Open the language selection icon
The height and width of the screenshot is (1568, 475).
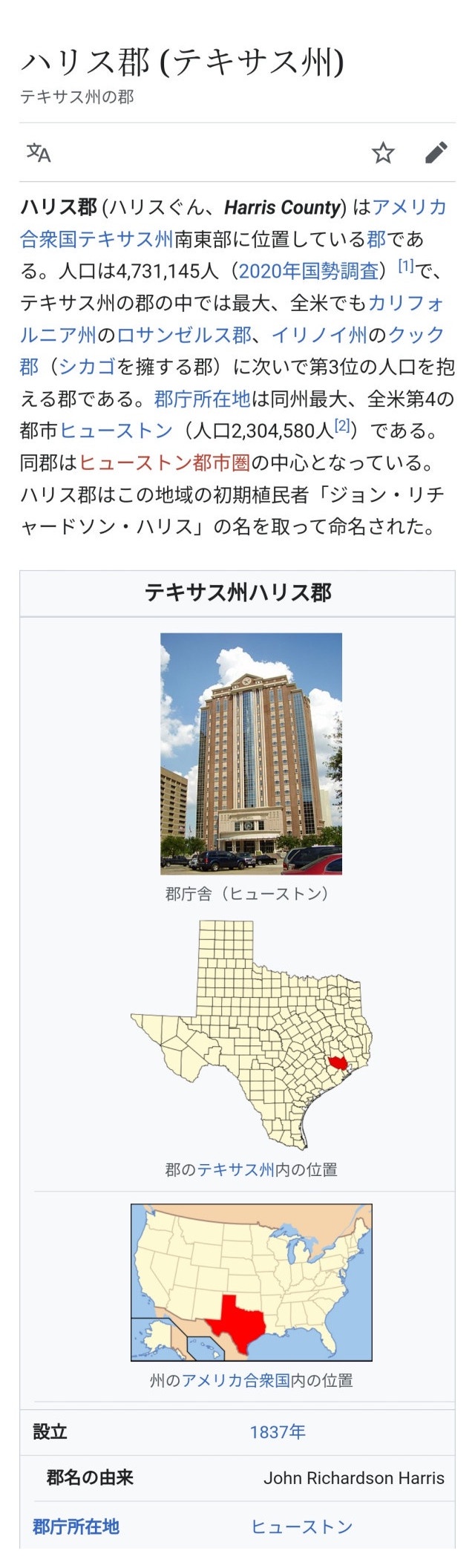39,153
